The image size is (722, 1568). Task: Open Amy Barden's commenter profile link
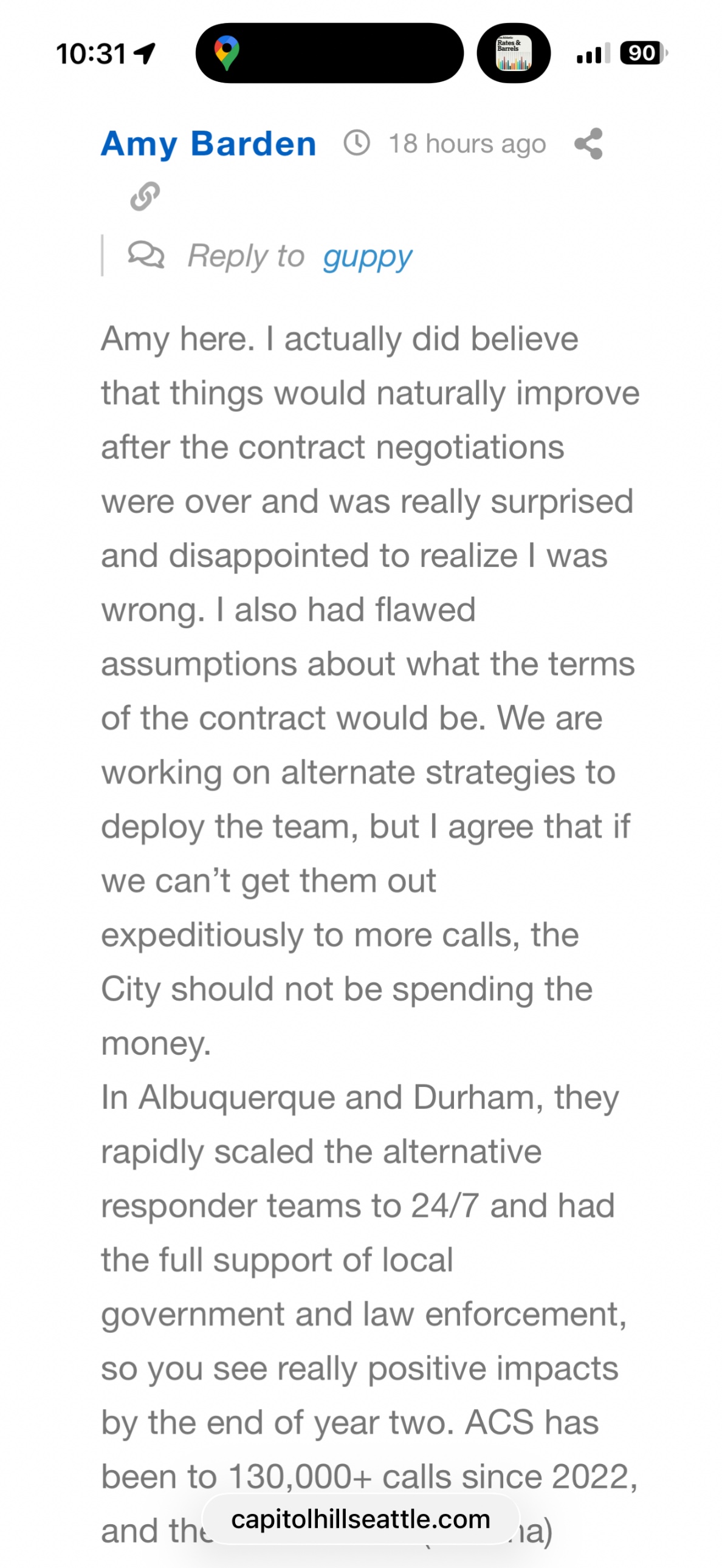click(208, 144)
